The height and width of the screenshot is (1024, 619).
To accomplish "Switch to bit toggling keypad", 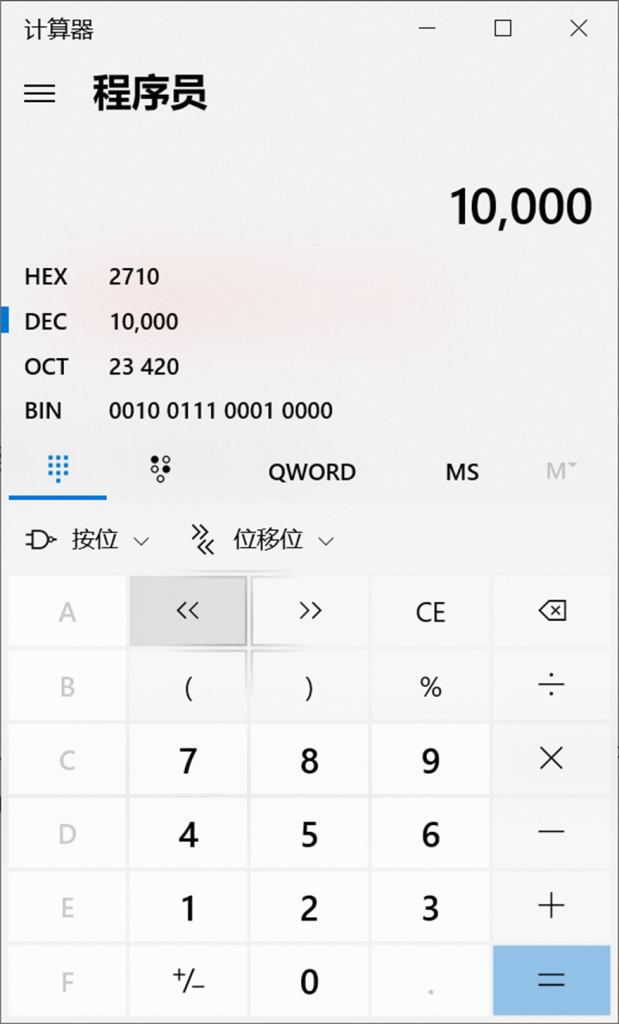I will pyautogui.click(x=160, y=469).
